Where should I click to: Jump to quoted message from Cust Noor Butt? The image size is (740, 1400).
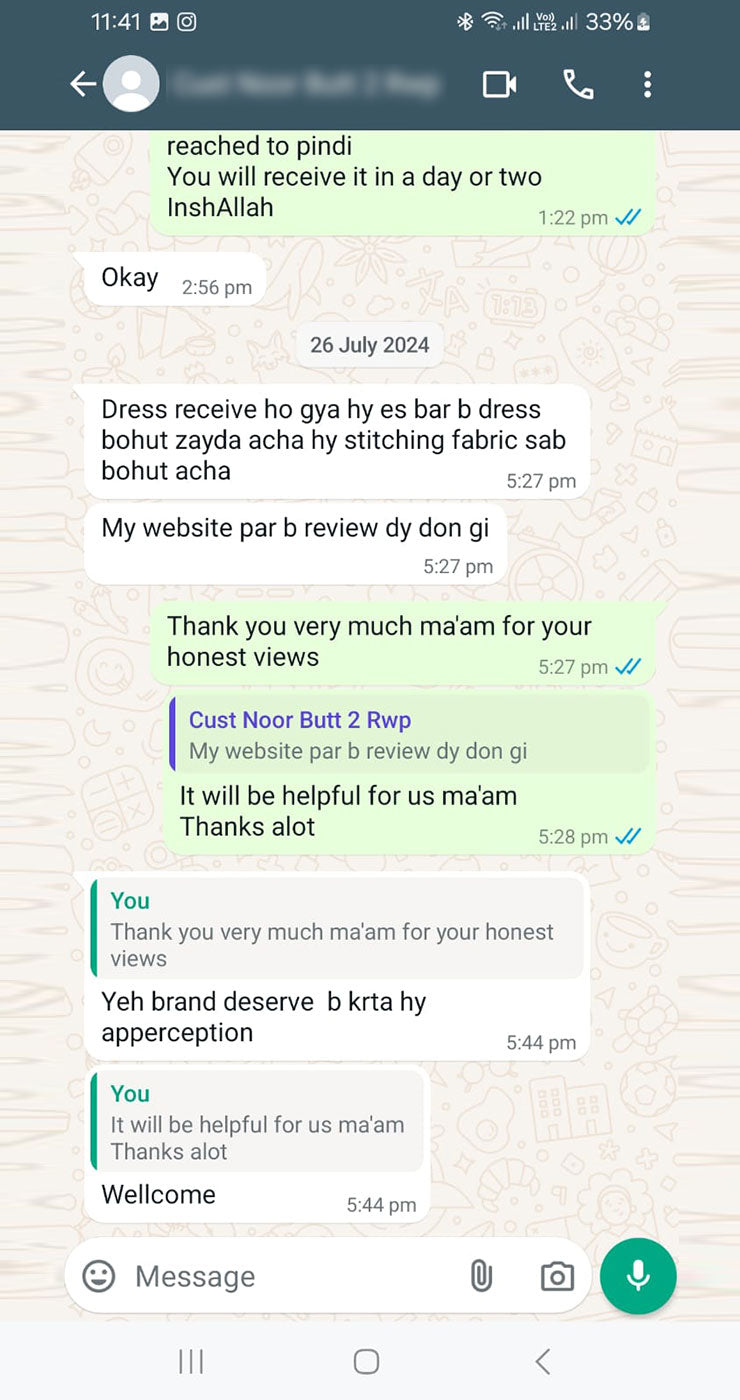tap(408, 735)
